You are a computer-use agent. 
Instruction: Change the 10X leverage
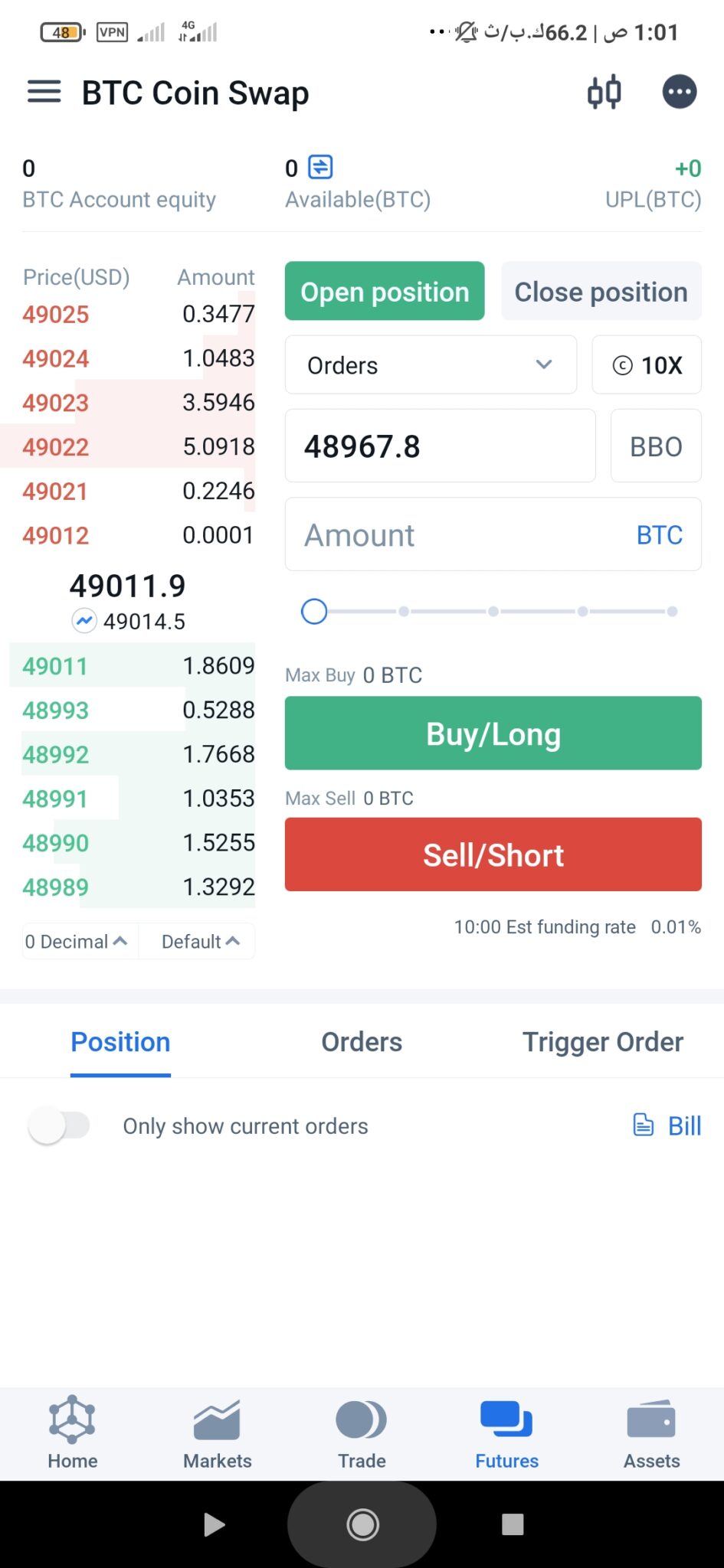(x=647, y=364)
